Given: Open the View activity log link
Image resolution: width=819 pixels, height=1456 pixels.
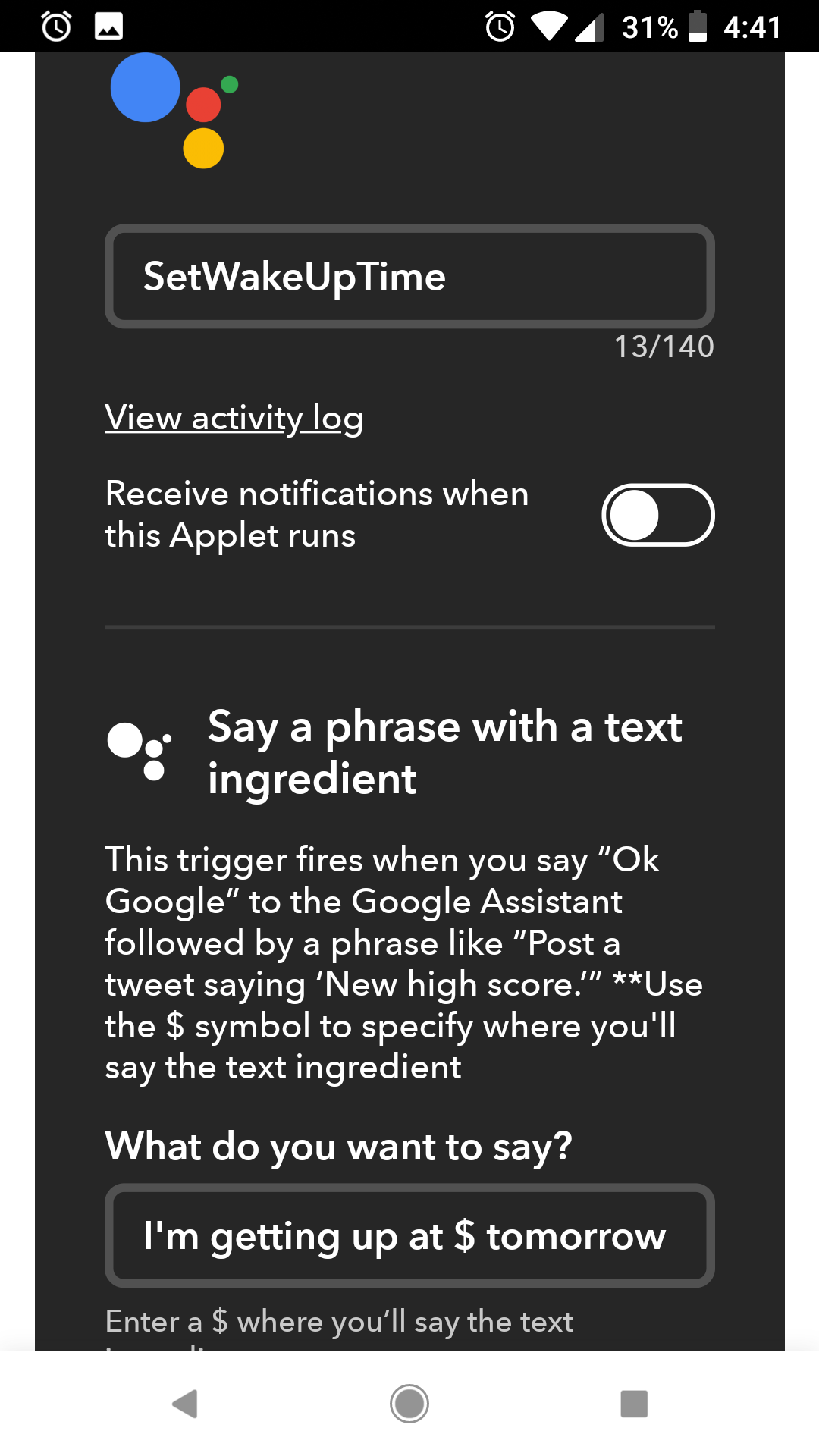Looking at the screenshot, I should point(234,418).
